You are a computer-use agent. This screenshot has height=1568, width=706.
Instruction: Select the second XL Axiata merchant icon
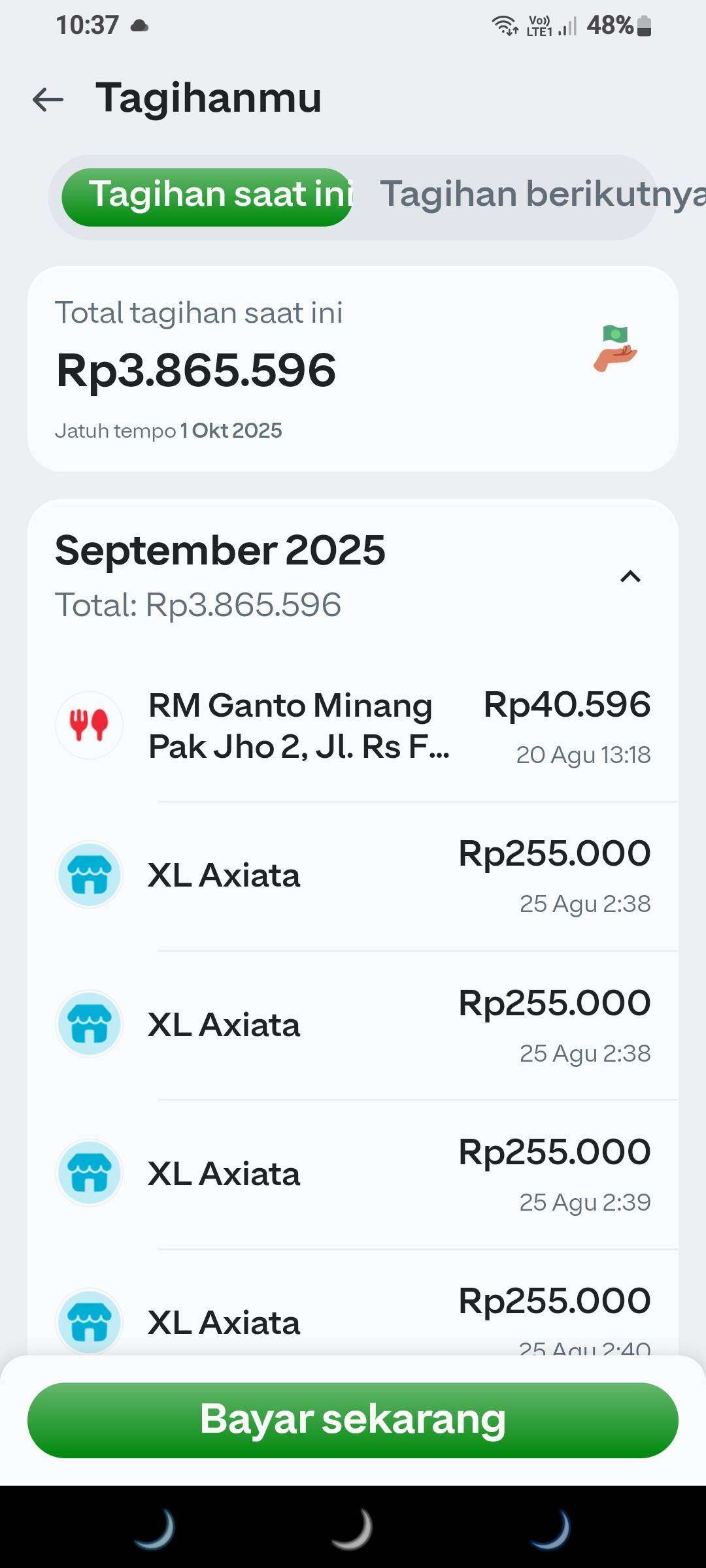[90, 1023]
